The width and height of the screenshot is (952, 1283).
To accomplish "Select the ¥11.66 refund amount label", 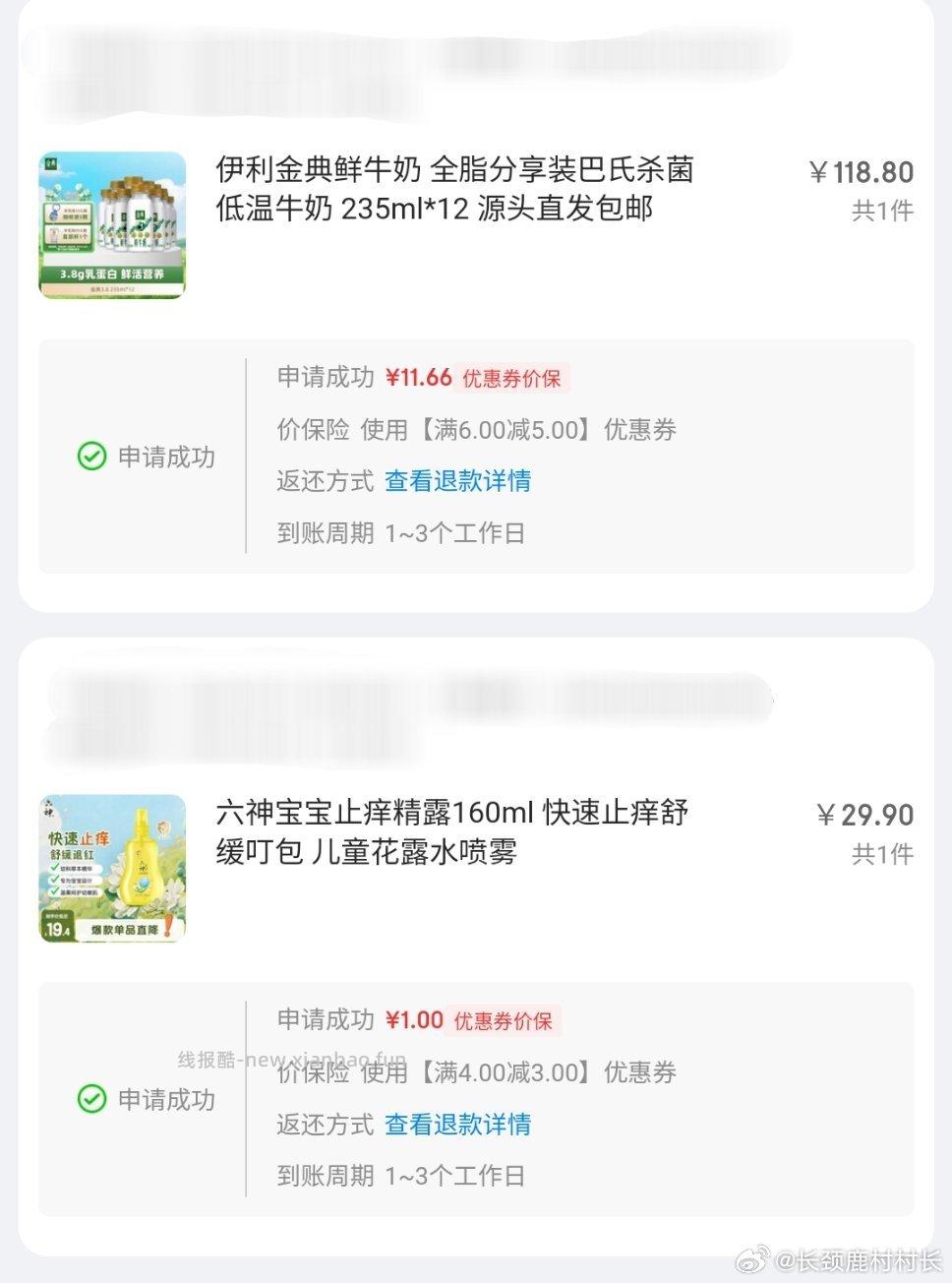I will [x=417, y=377].
